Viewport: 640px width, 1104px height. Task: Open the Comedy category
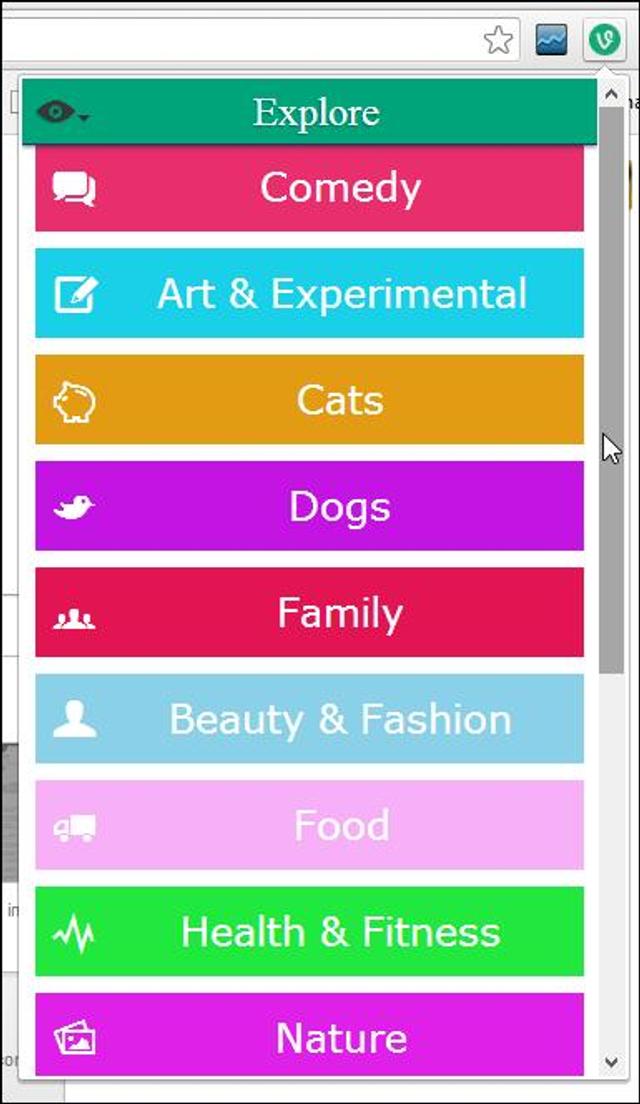click(309, 188)
